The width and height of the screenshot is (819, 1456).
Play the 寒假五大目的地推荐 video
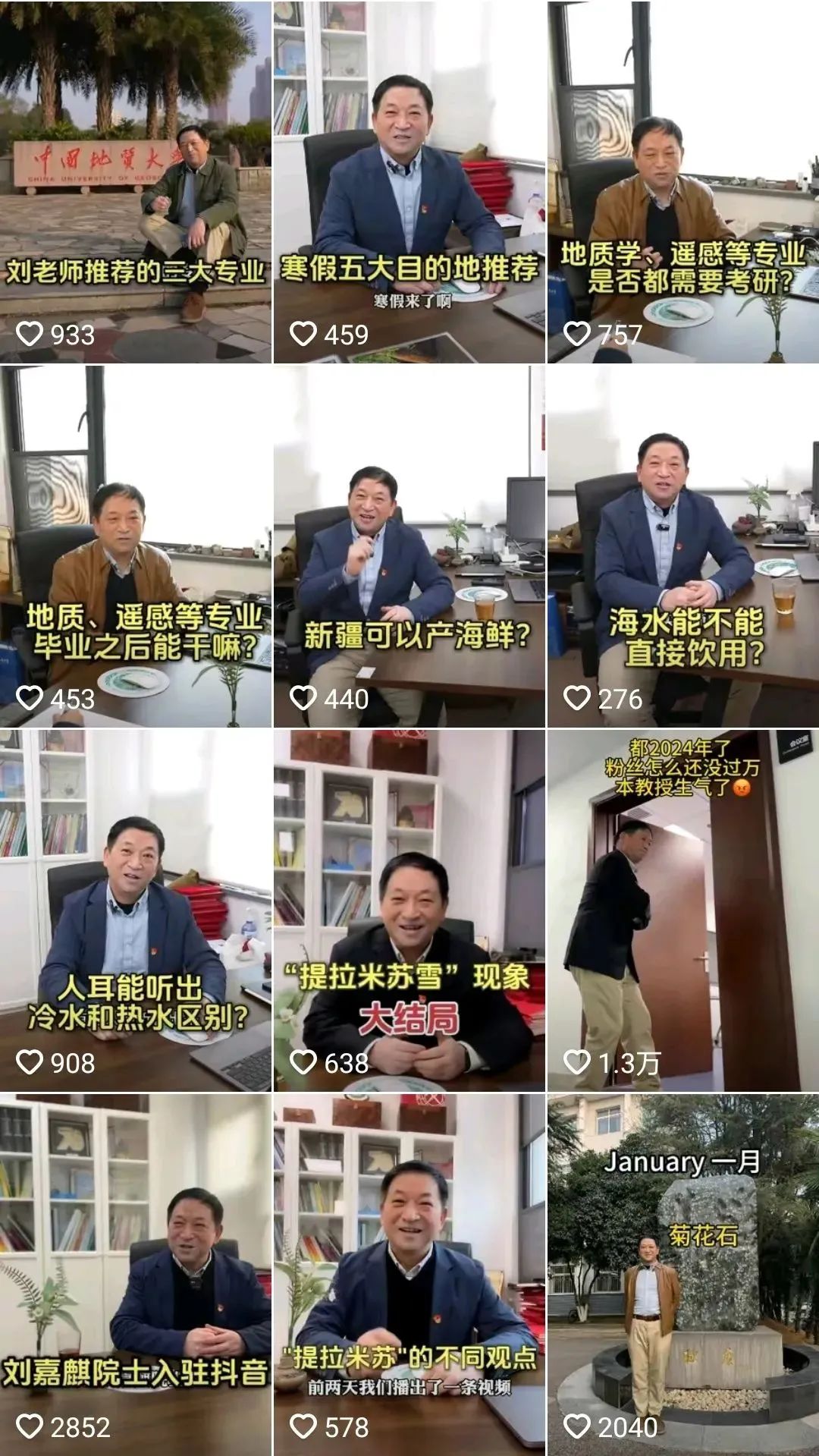(409, 182)
